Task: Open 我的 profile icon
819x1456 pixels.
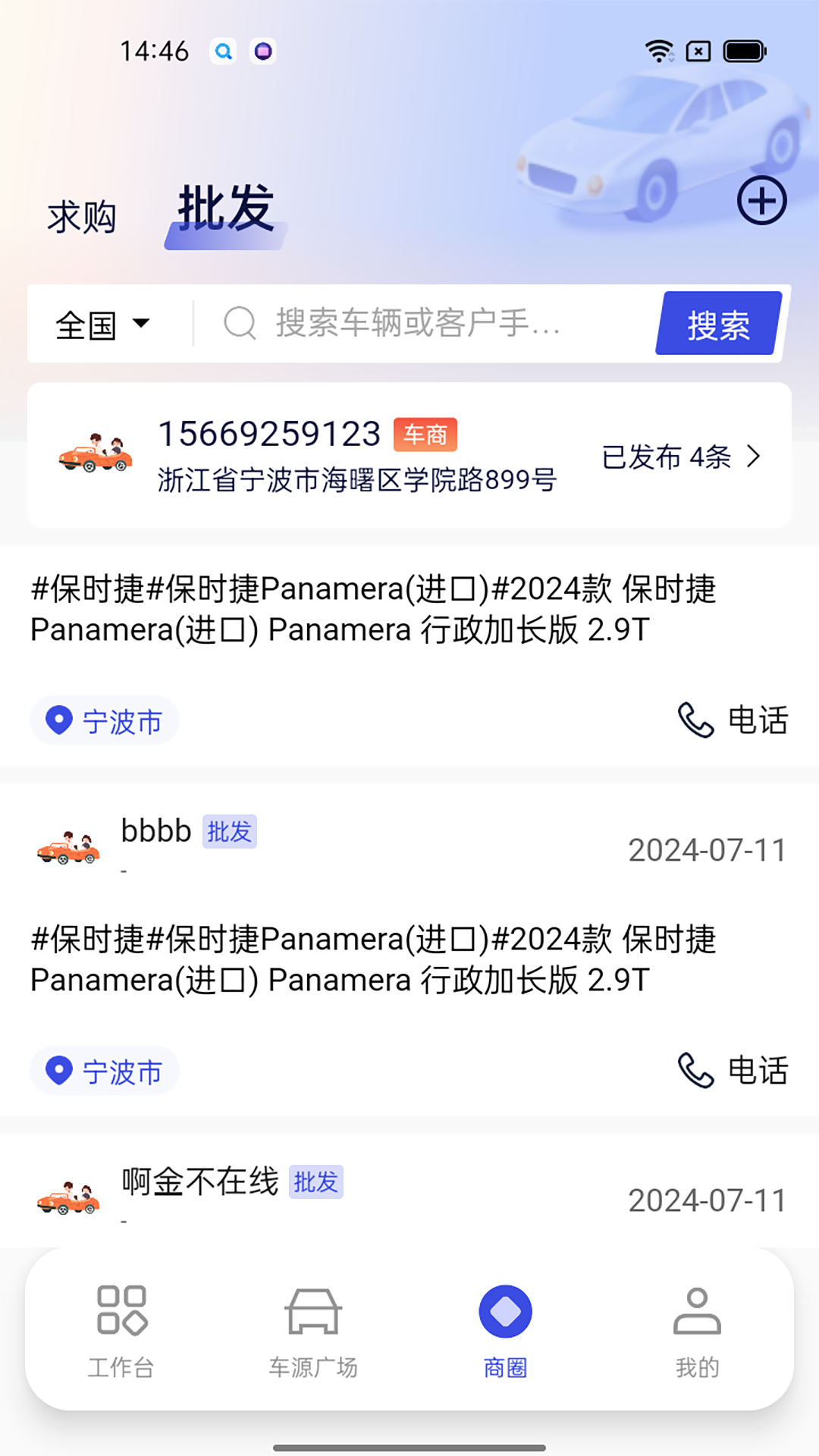Action: pyautogui.click(x=698, y=1310)
